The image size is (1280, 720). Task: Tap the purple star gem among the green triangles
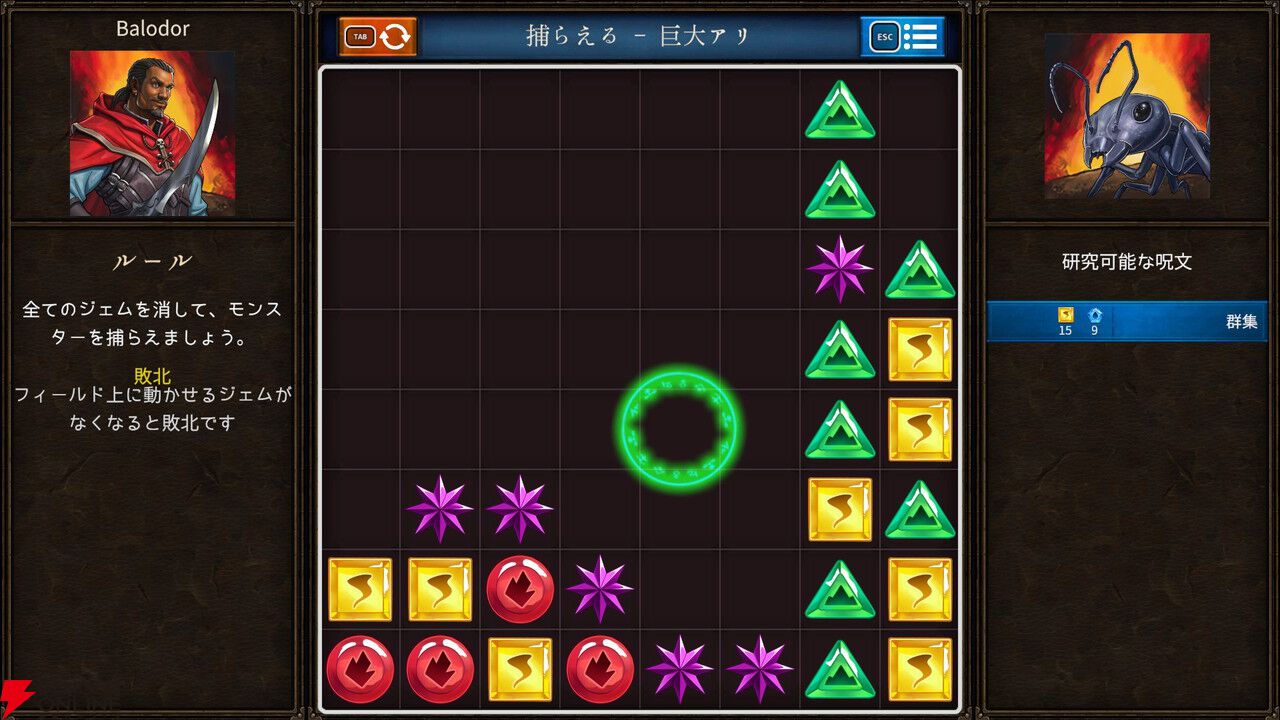pos(840,269)
